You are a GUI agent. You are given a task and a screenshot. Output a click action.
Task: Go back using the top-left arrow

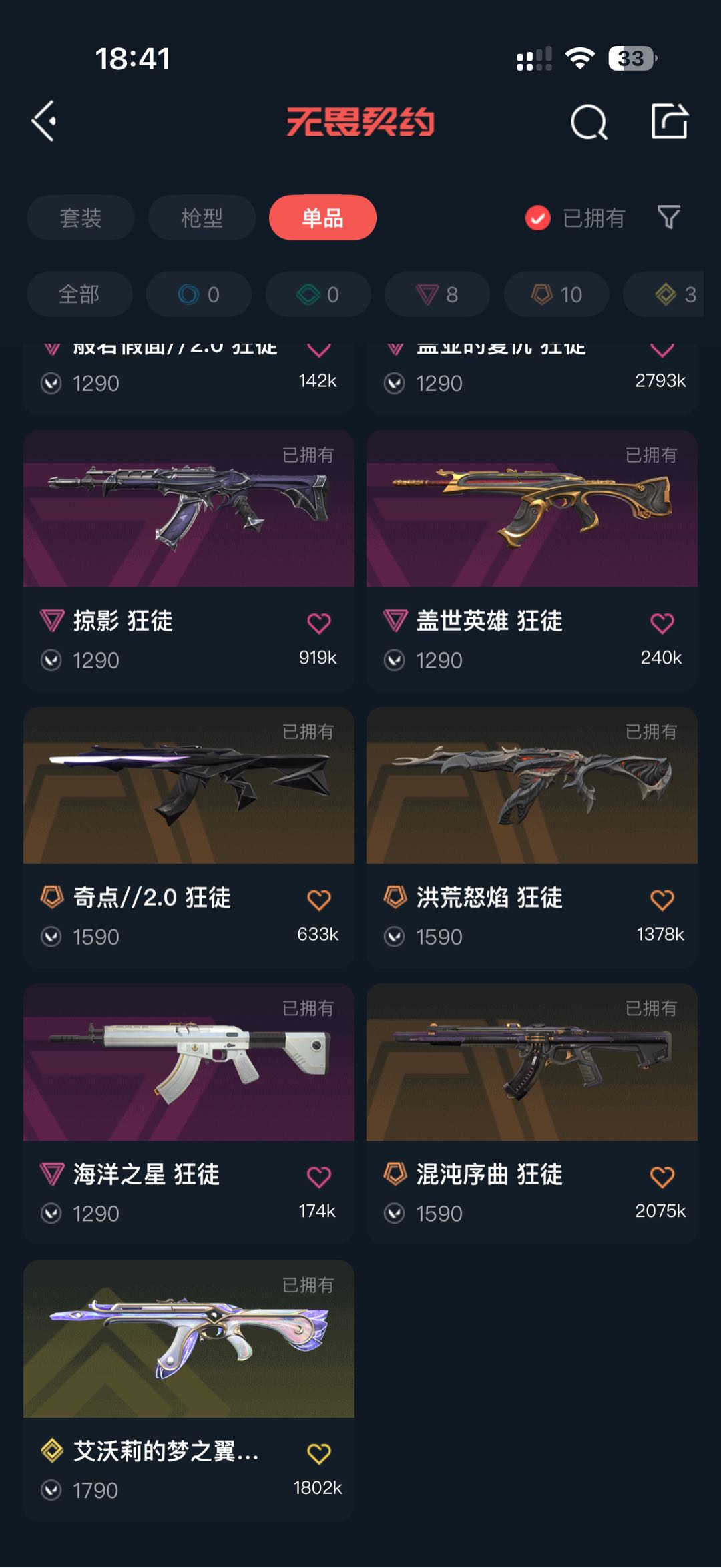(x=44, y=121)
